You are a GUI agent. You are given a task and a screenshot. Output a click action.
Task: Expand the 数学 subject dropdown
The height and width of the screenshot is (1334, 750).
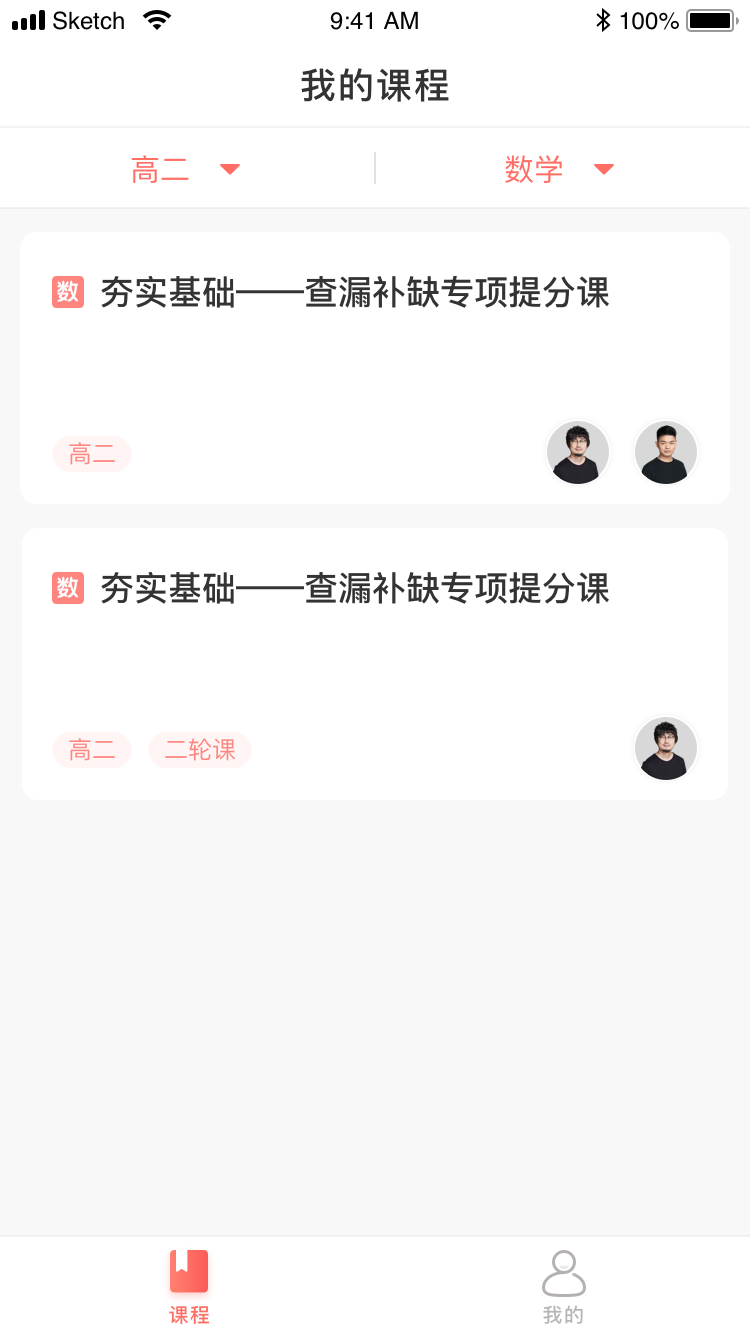click(558, 169)
